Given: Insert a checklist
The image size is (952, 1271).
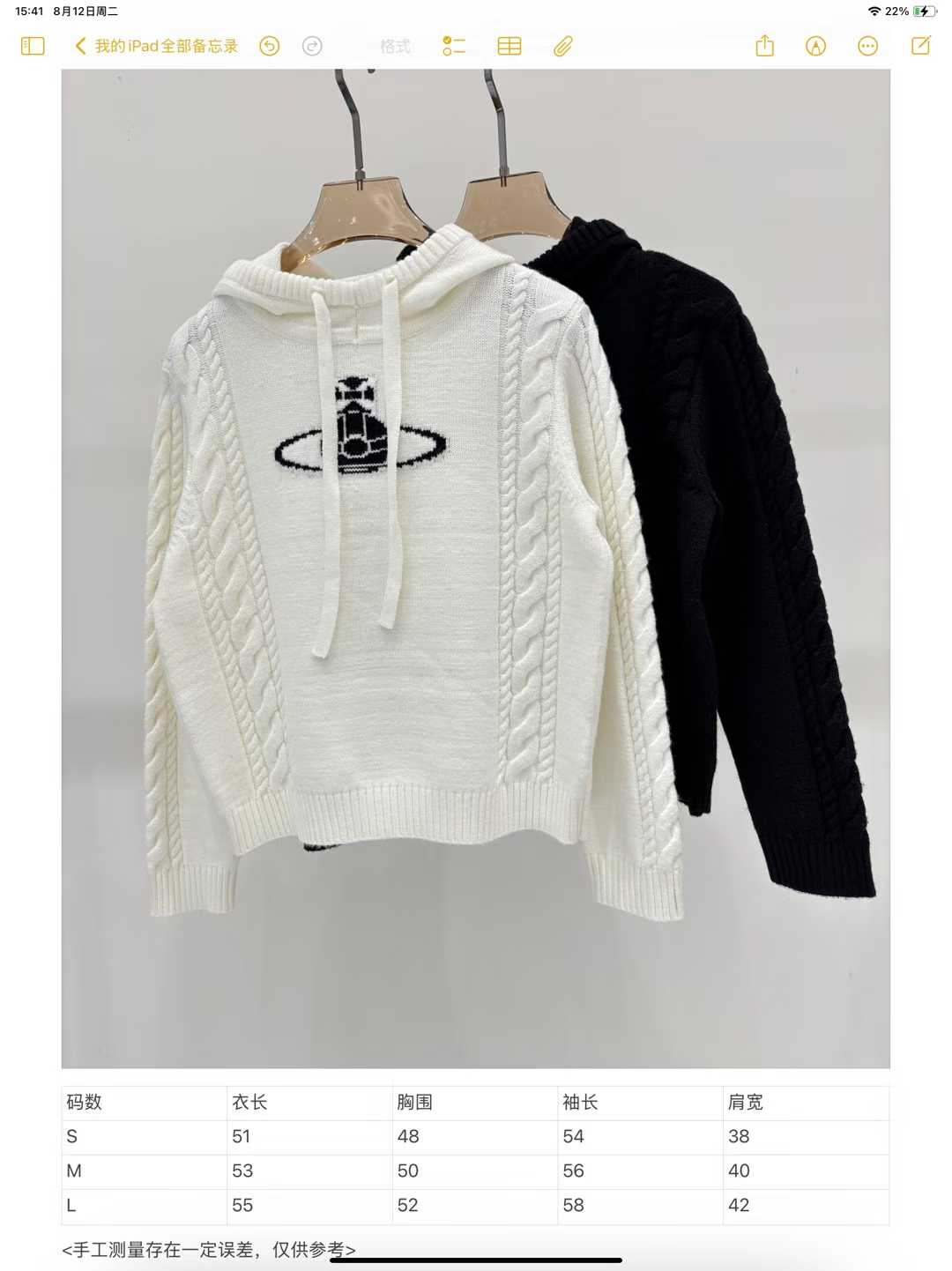Looking at the screenshot, I should [x=454, y=46].
